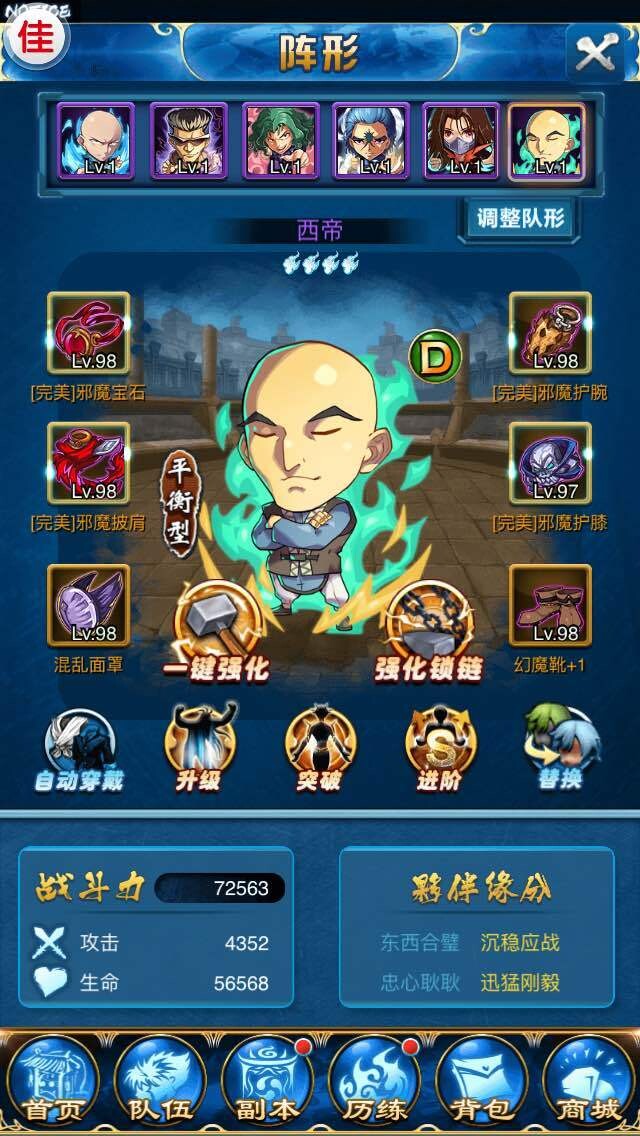The image size is (640, 1136).
Task: Select the [完美]邪魔披肩 equipment
Action: point(88,463)
